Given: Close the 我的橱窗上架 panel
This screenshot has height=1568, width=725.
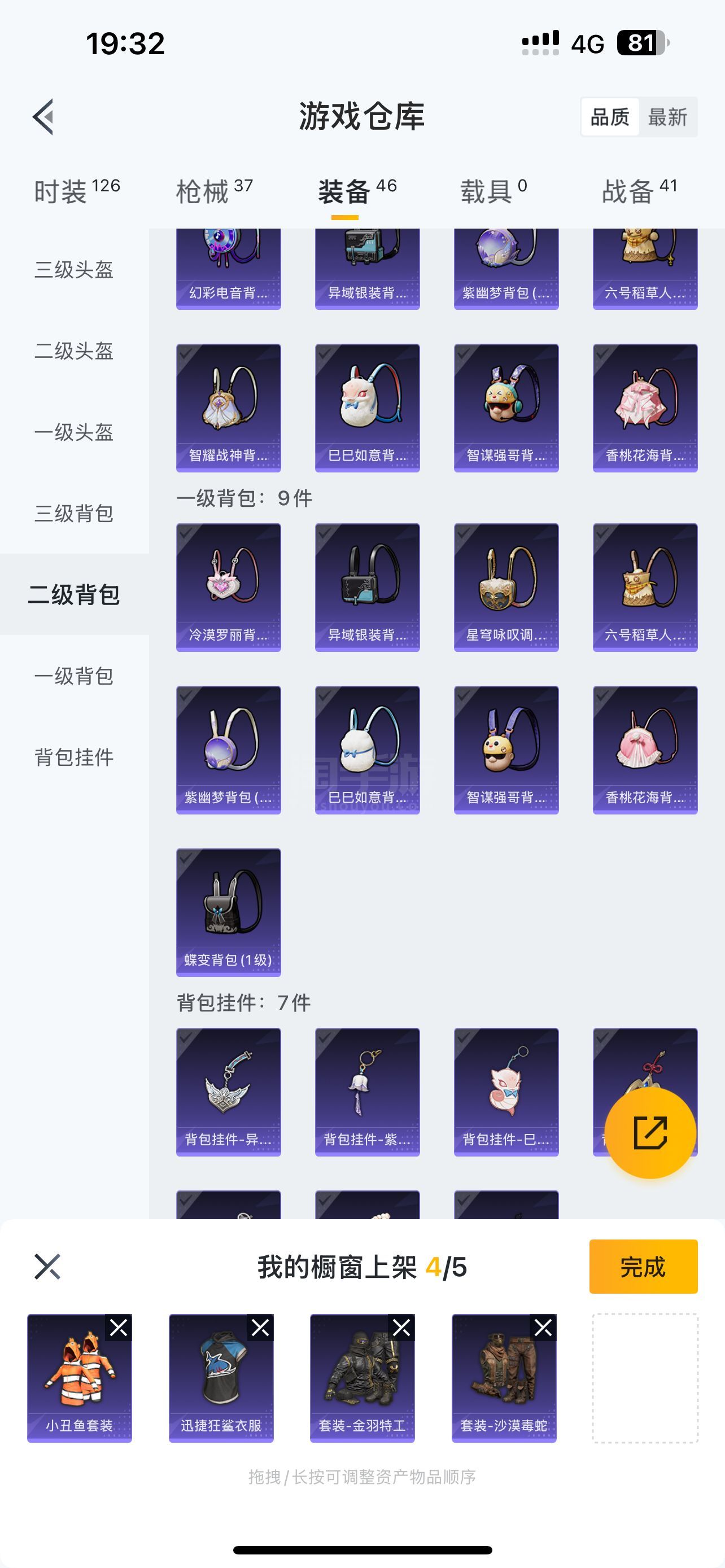Looking at the screenshot, I should (x=47, y=1267).
